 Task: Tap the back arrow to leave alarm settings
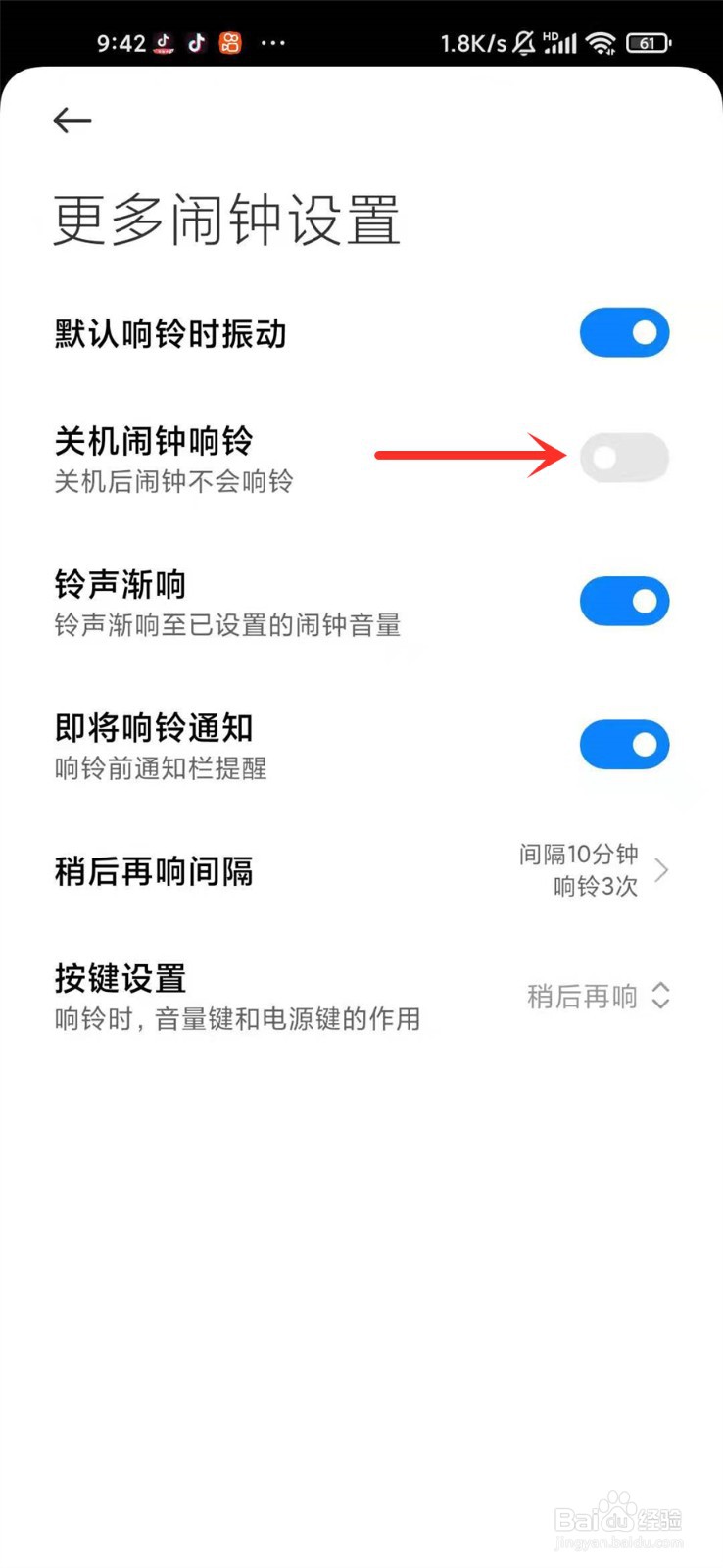pyautogui.click(x=72, y=120)
